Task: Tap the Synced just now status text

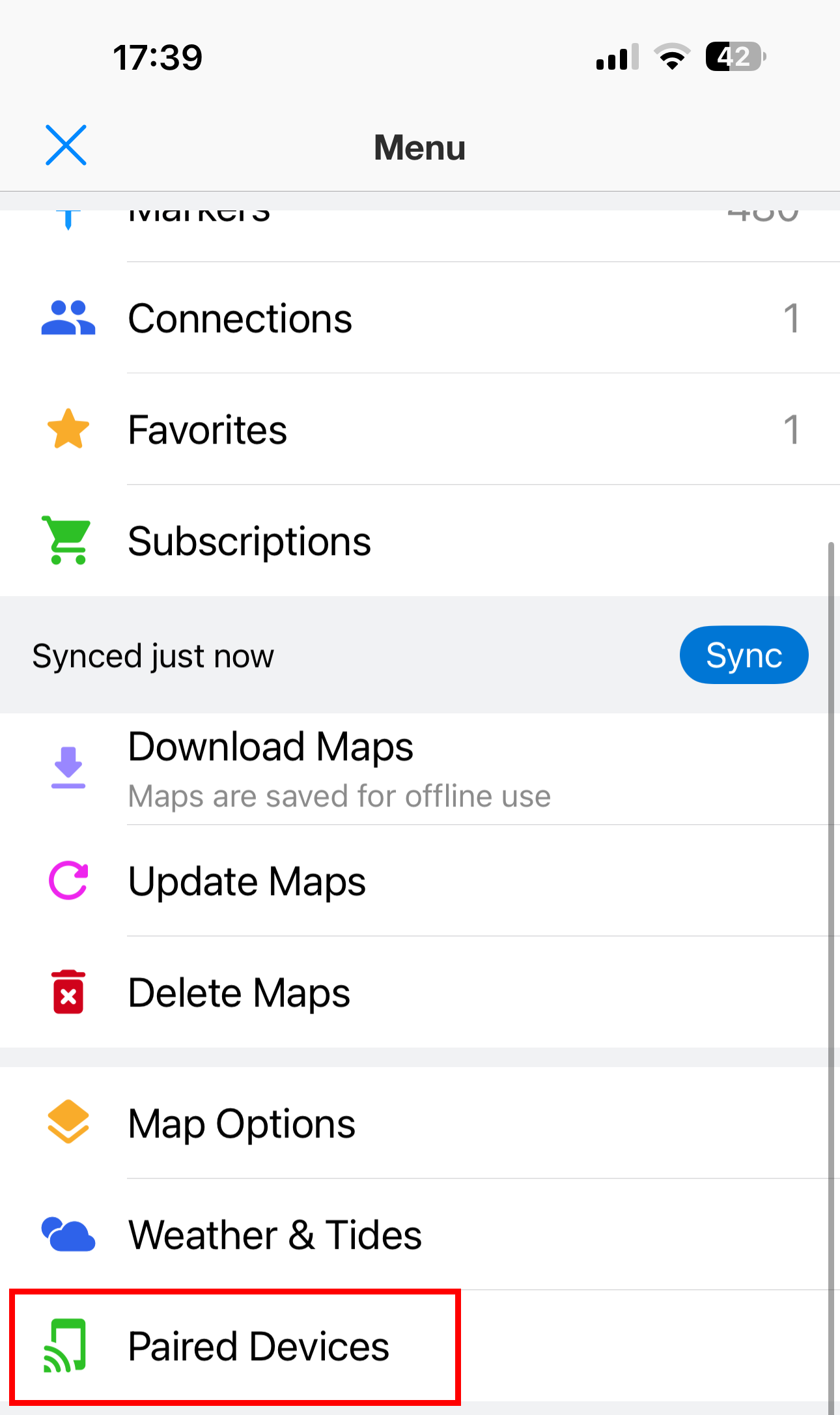Action: 152,655
